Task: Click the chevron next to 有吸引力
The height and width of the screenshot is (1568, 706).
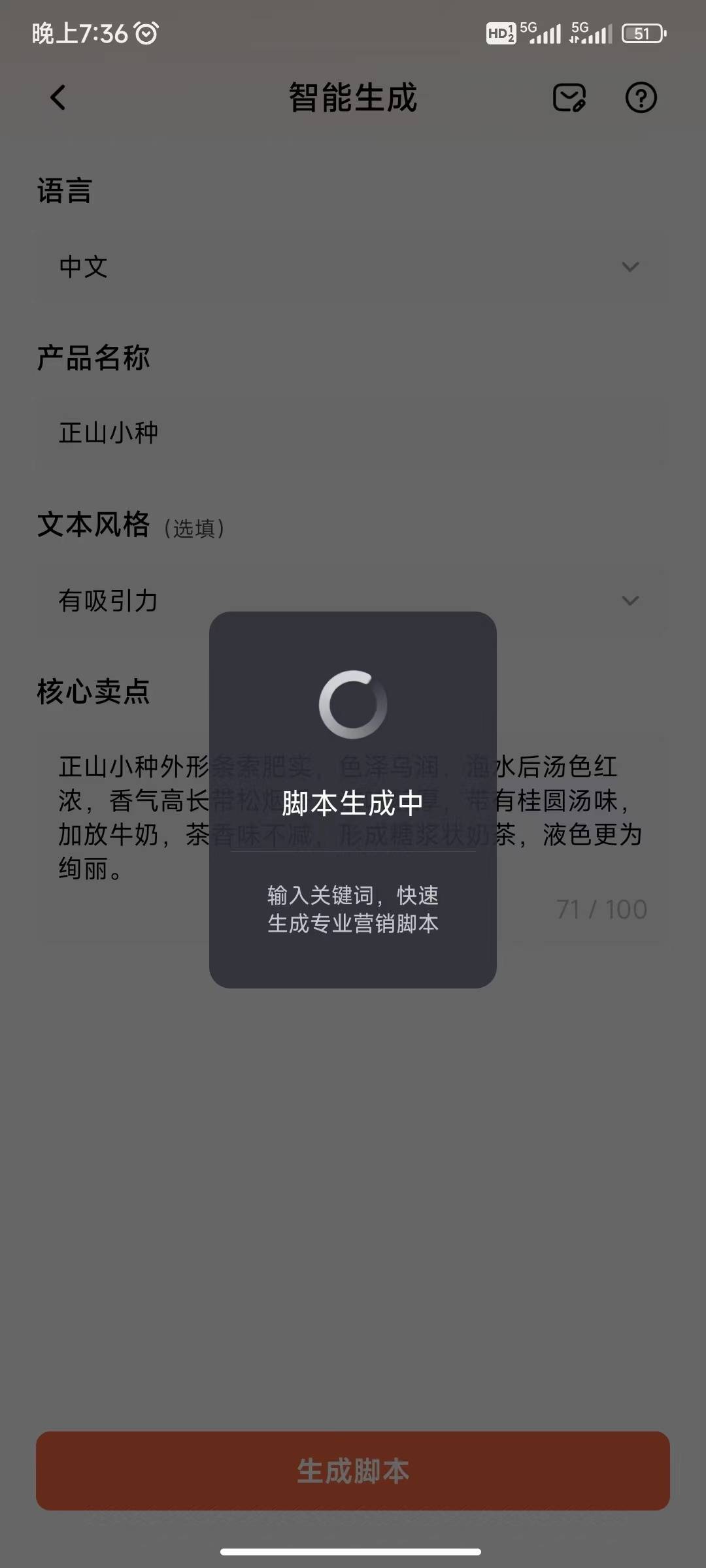Action: tap(629, 602)
